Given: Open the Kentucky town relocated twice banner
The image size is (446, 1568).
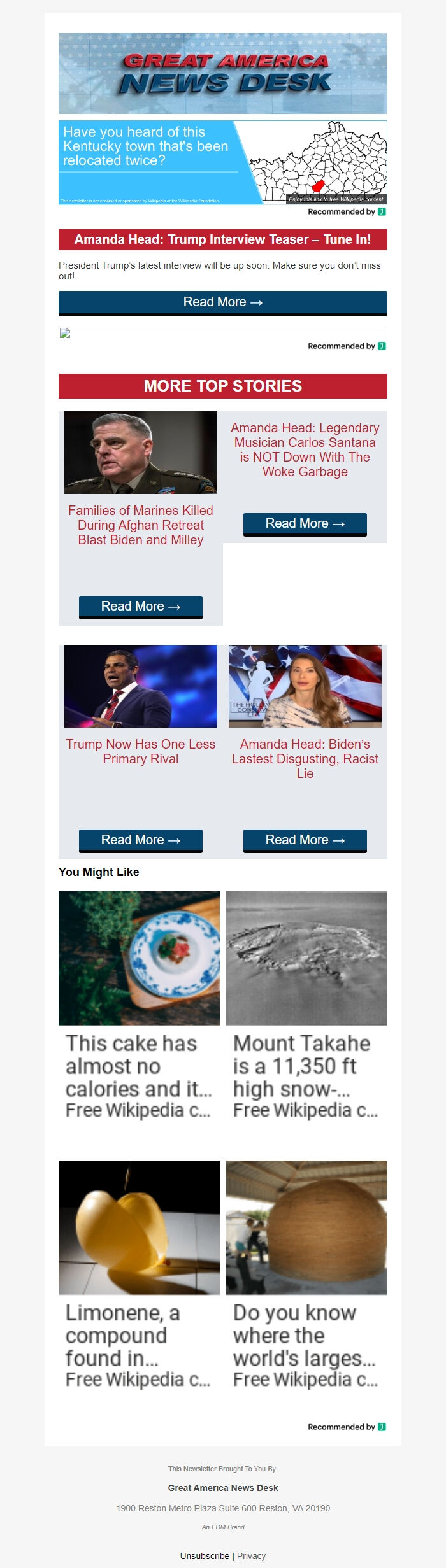Looking at the screenshot, I should coord(222,162).
